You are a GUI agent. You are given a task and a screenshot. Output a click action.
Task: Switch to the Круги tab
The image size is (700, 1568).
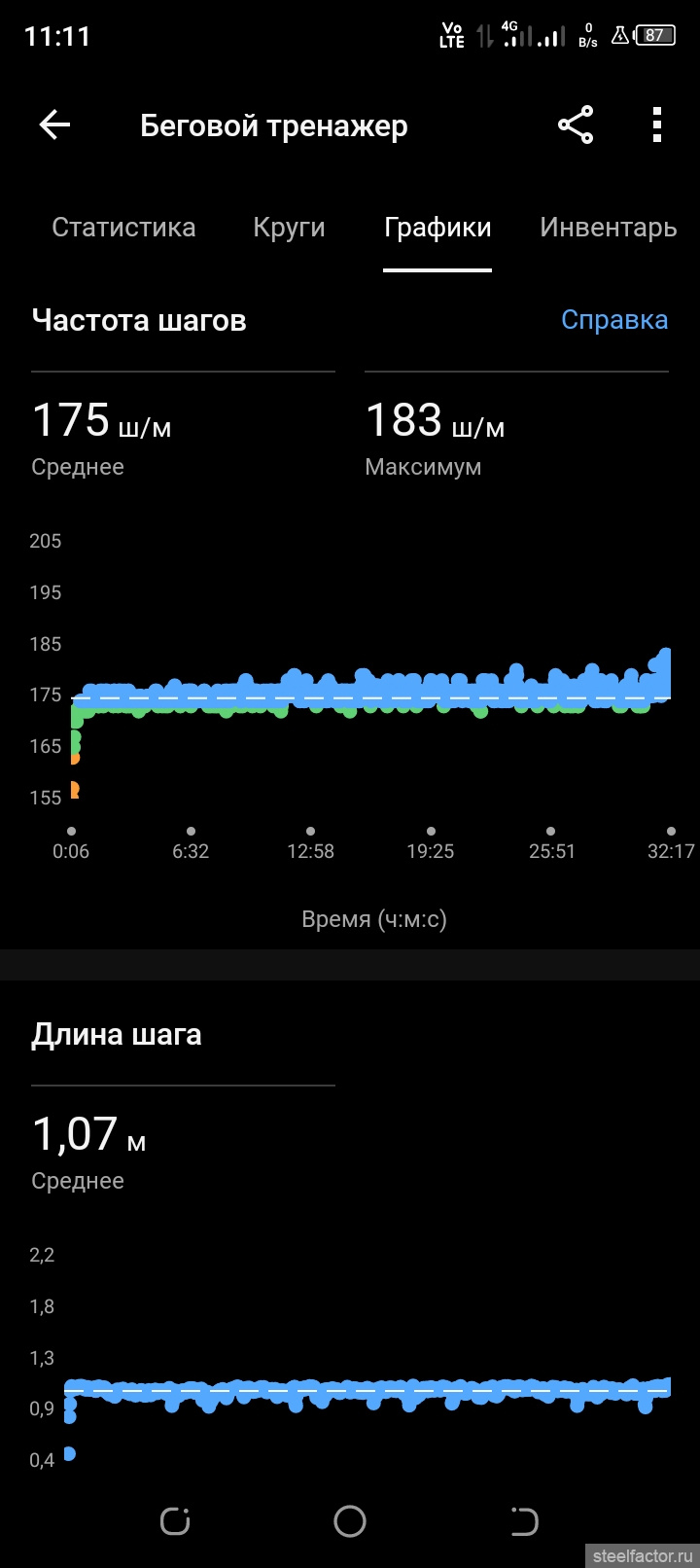(289, 228)
